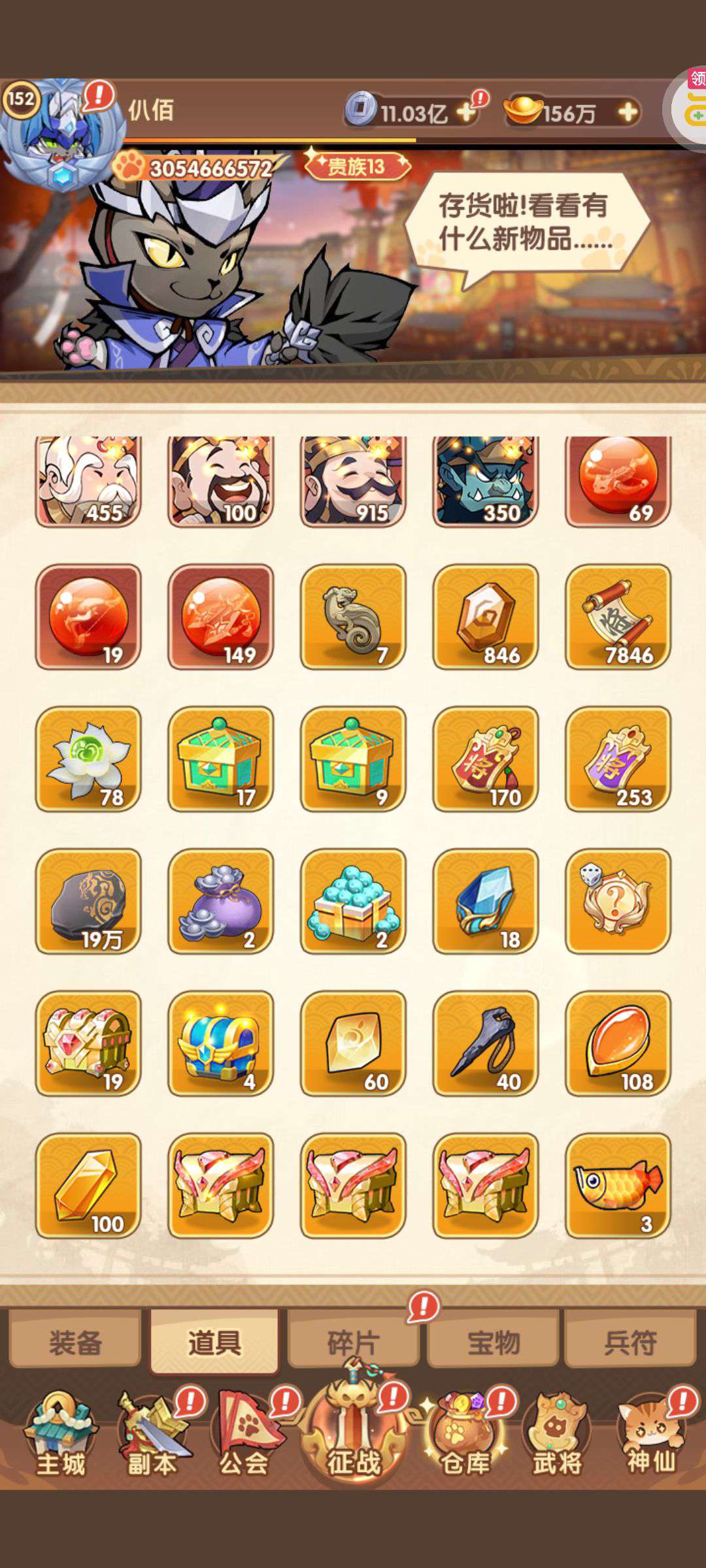The image size is (706, 1568).
Task: Switch to the 碎片 tab
Action: [x=353, y=1343]
